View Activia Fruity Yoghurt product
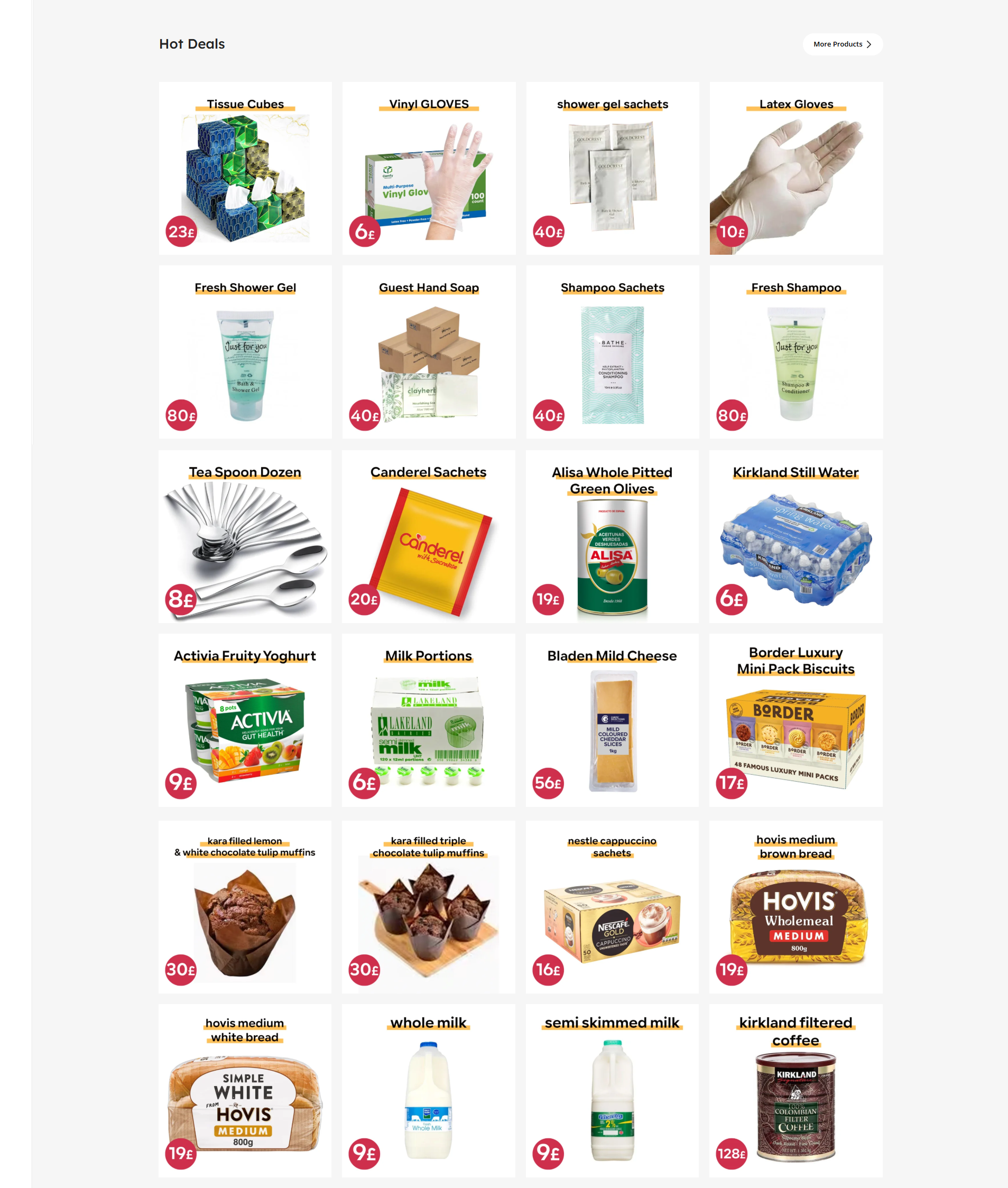The image size is (1008, 1188). (245, 720)
